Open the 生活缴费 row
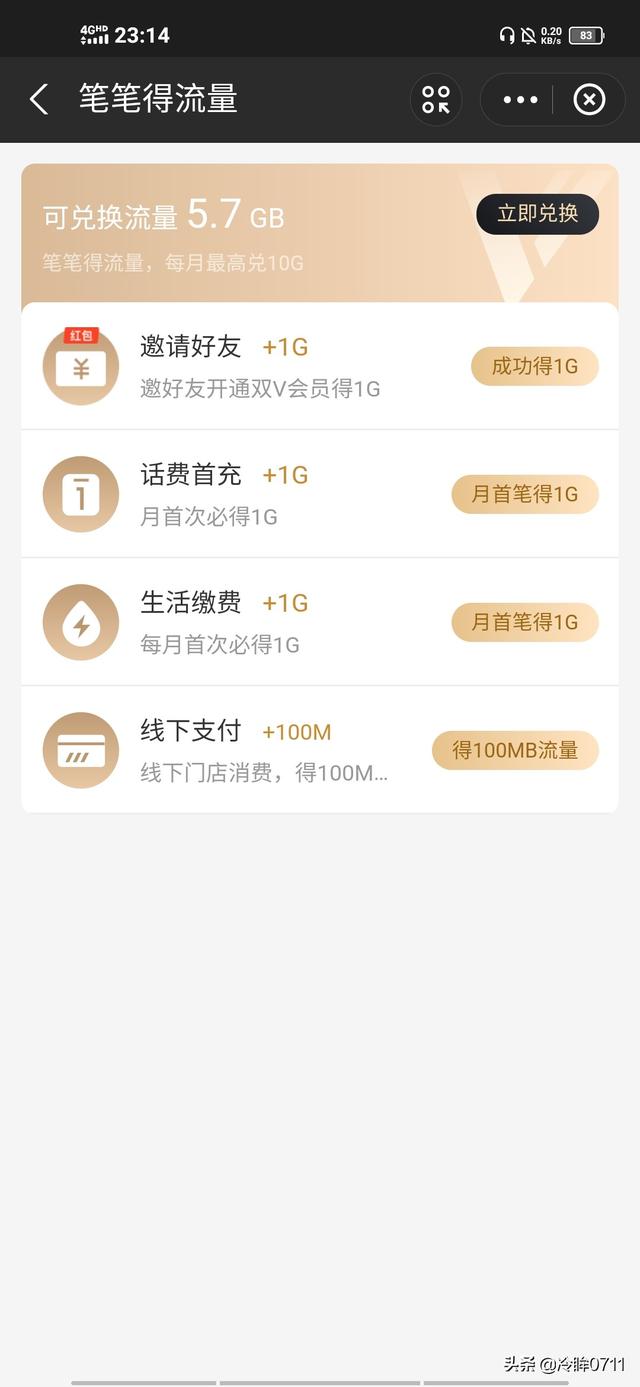640x1387 pixels. pyautogui.click(x=320, y=622)
